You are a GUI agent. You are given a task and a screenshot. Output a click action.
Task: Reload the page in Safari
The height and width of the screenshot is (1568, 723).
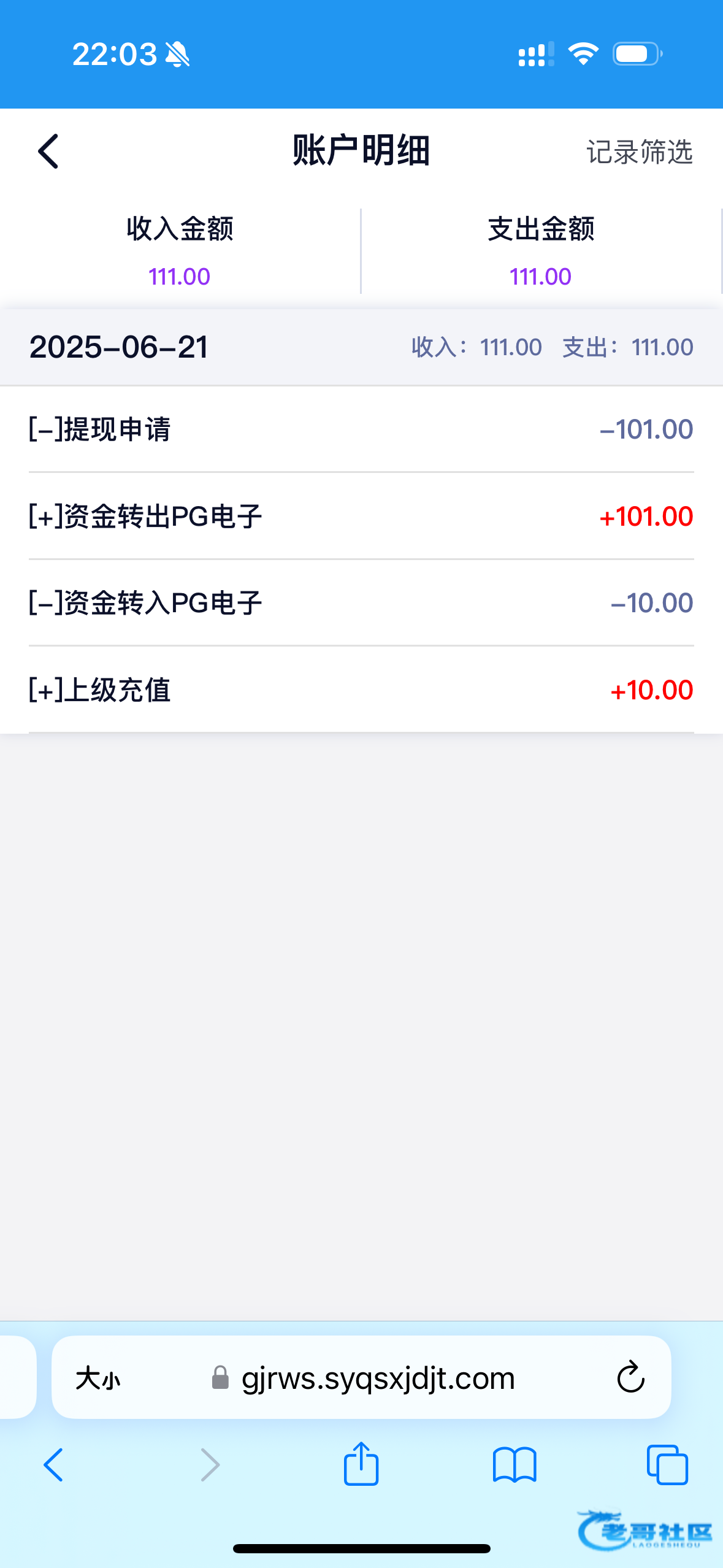click(x=630, y=1378)
